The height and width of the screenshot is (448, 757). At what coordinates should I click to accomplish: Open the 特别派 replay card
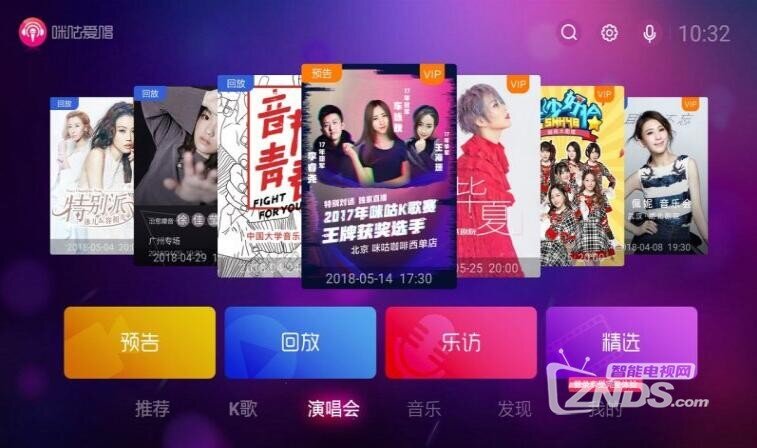click(90, 176)
